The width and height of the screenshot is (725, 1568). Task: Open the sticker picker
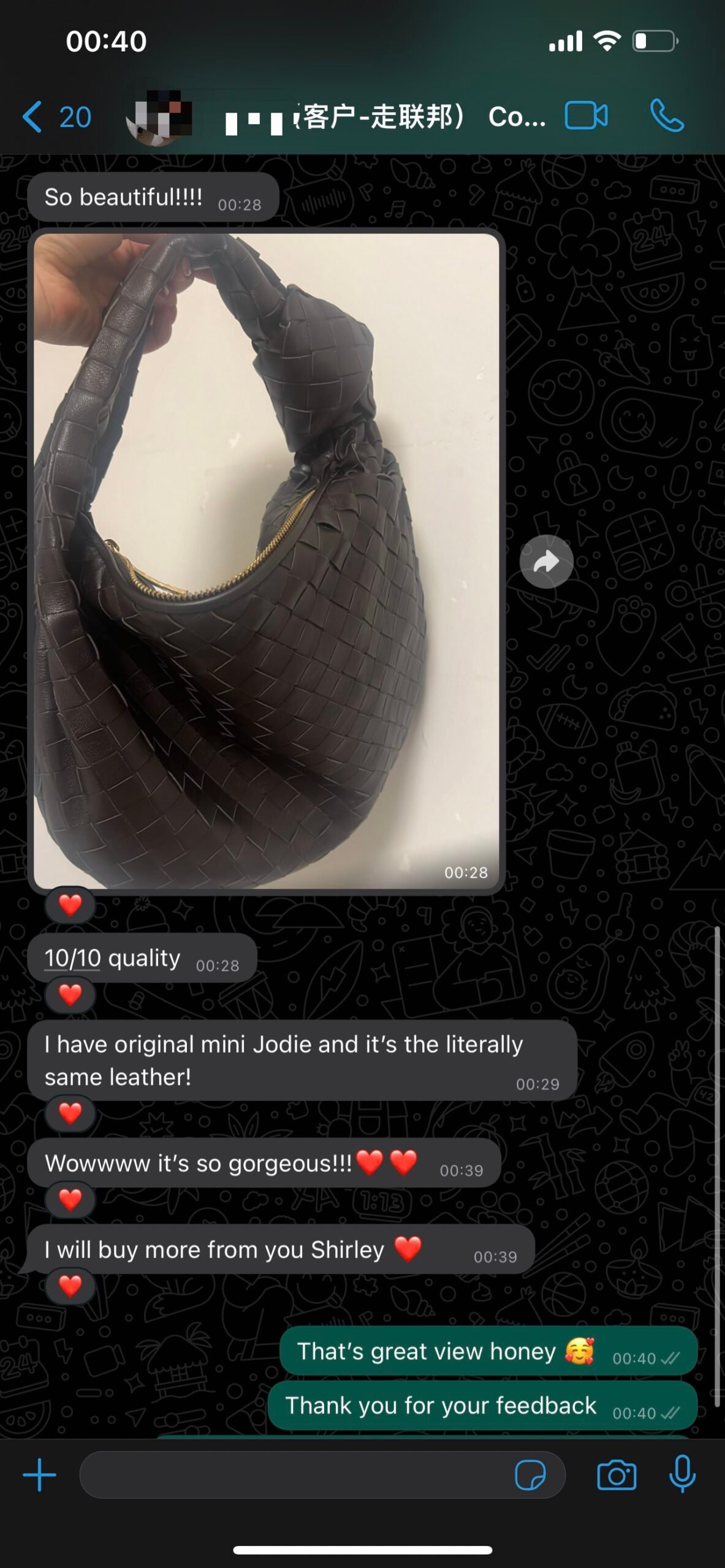point(530,1475)
